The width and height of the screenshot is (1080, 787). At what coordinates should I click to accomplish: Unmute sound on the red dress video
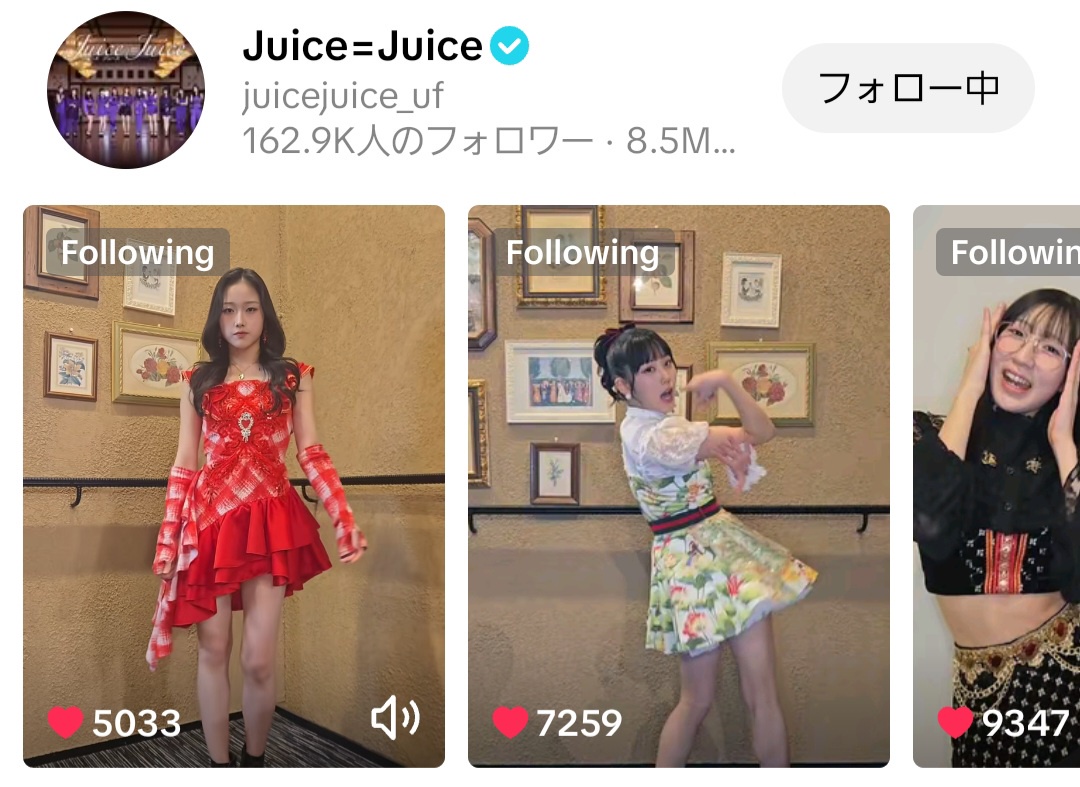coord(395,718)
